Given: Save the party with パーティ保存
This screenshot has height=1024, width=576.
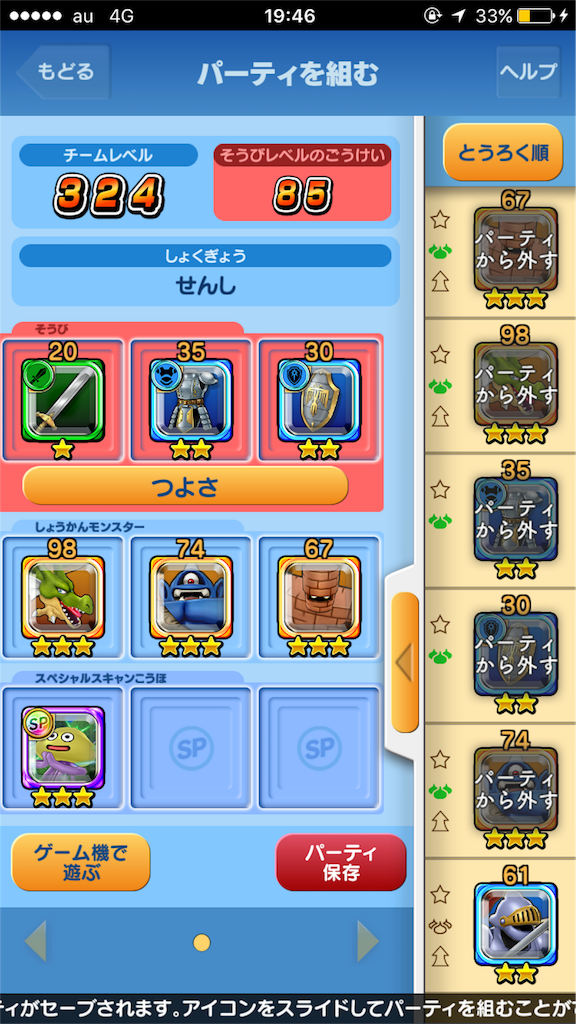Looking at the screenshot, I should click(x=341, y=862).
